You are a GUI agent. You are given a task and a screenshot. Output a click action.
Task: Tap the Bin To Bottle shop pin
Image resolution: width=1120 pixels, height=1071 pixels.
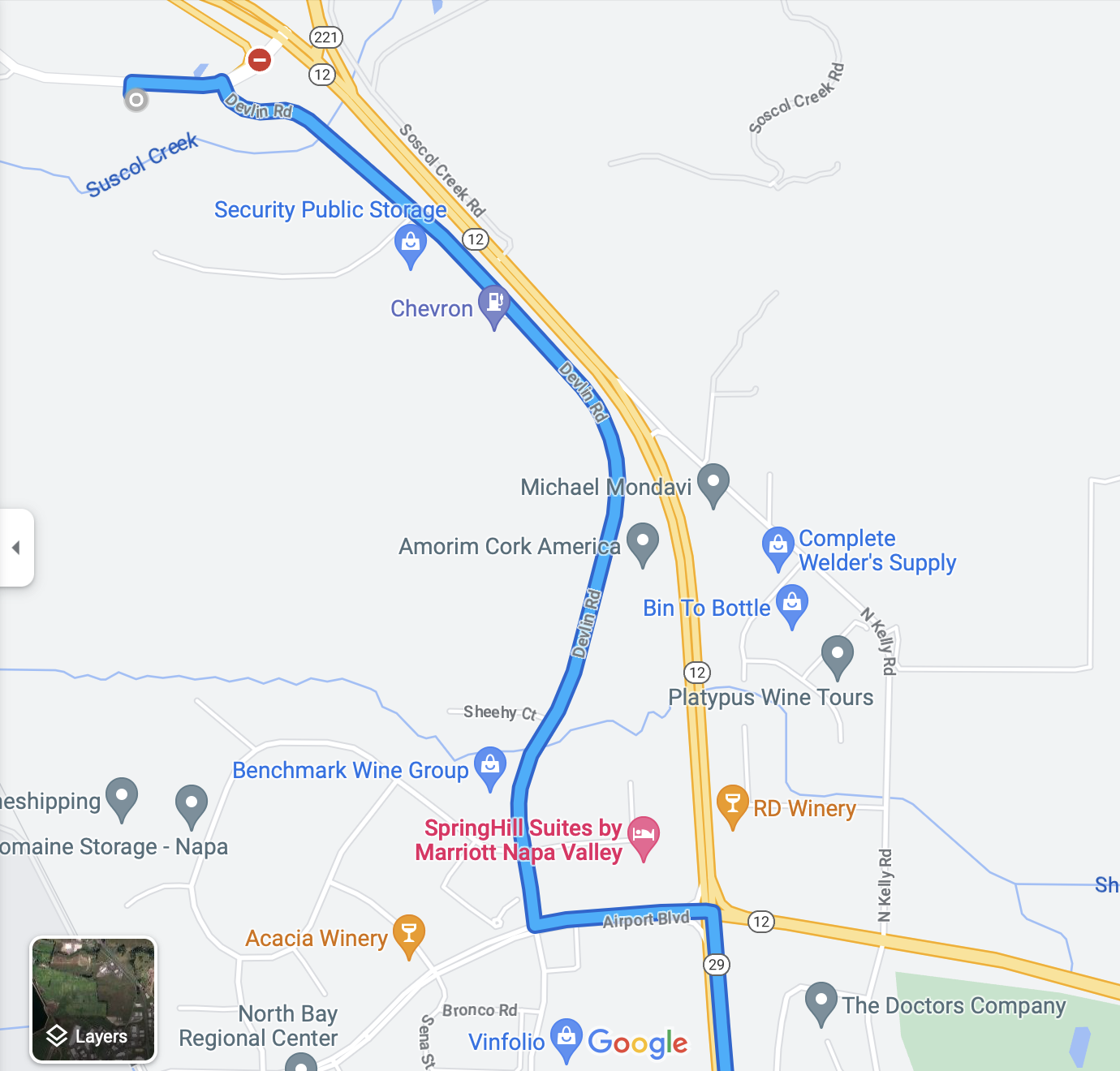coord(792,604)
